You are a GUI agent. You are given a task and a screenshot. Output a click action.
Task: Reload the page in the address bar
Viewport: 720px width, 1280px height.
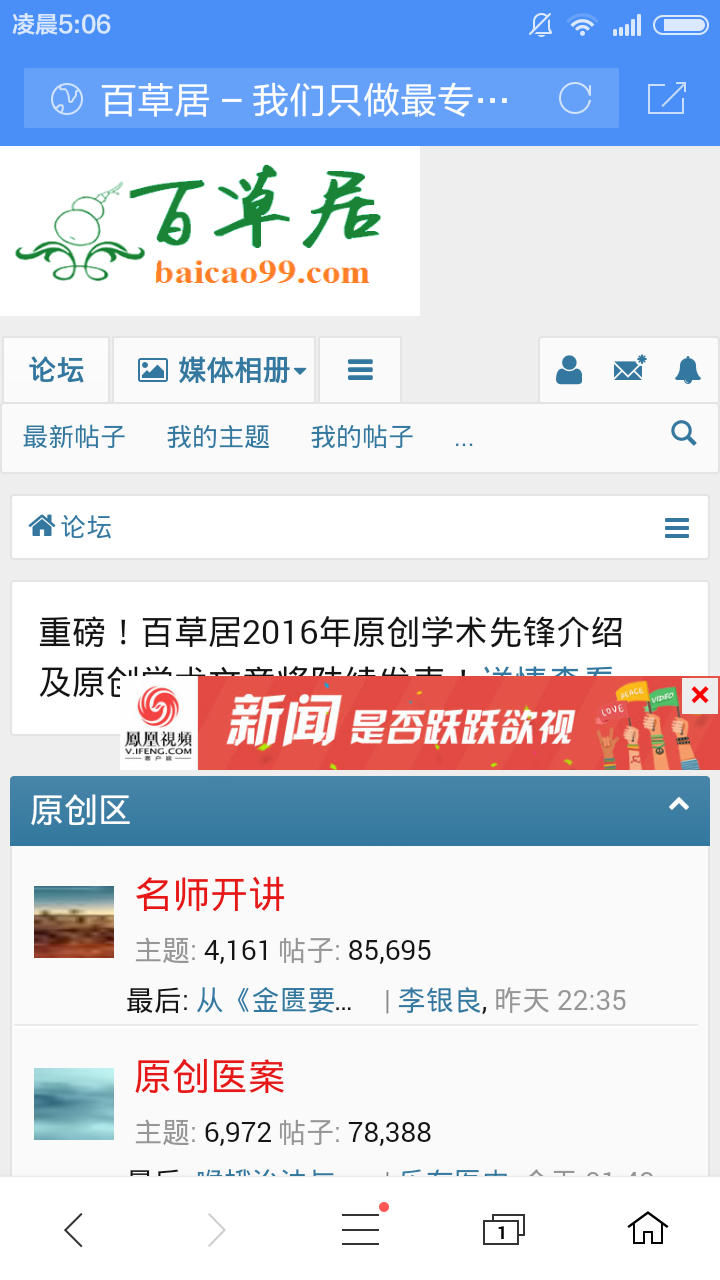click(x=575, y=98)
